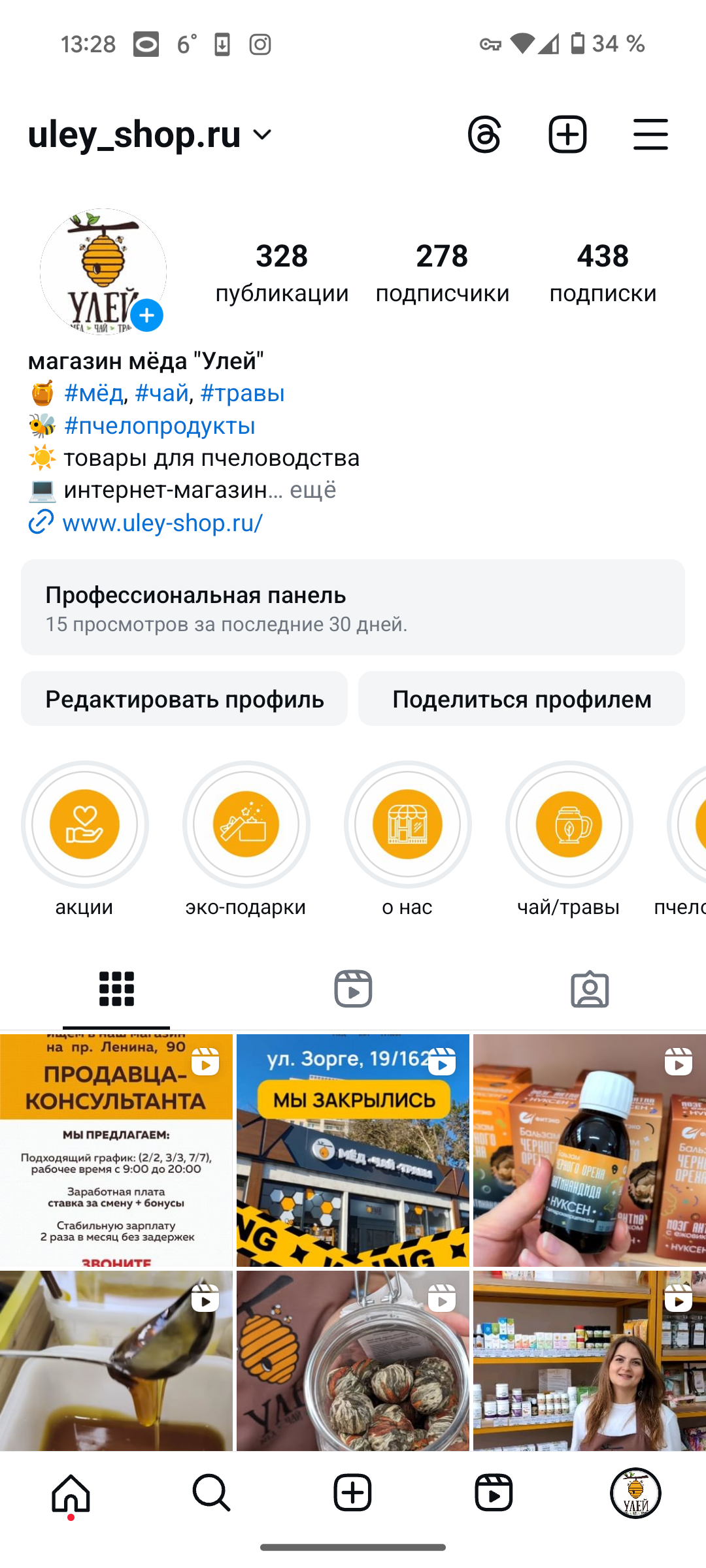
Task: Open the «Мы закрылись» post
Action: pyautogui.click(x=353, y=1150)
